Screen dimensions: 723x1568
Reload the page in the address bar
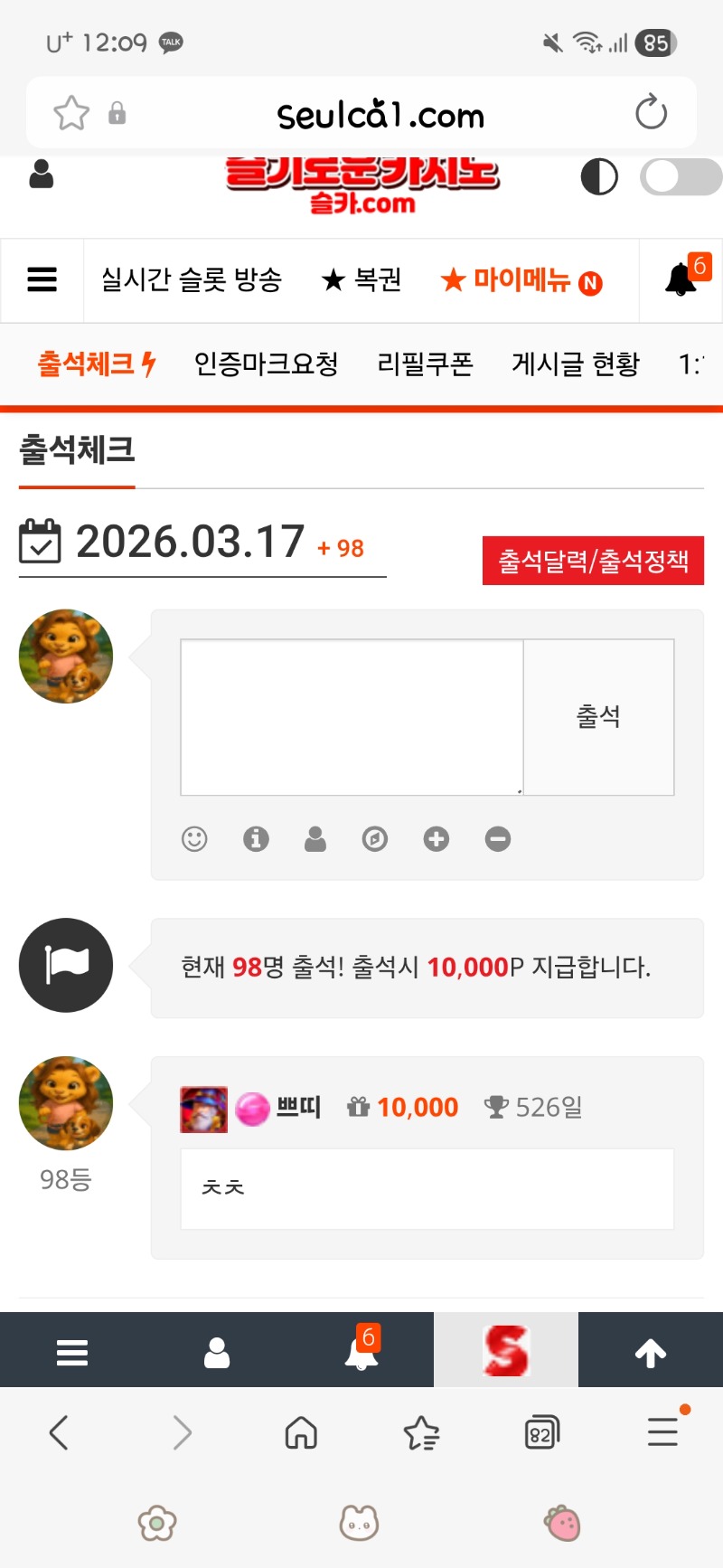click(651, 113)
